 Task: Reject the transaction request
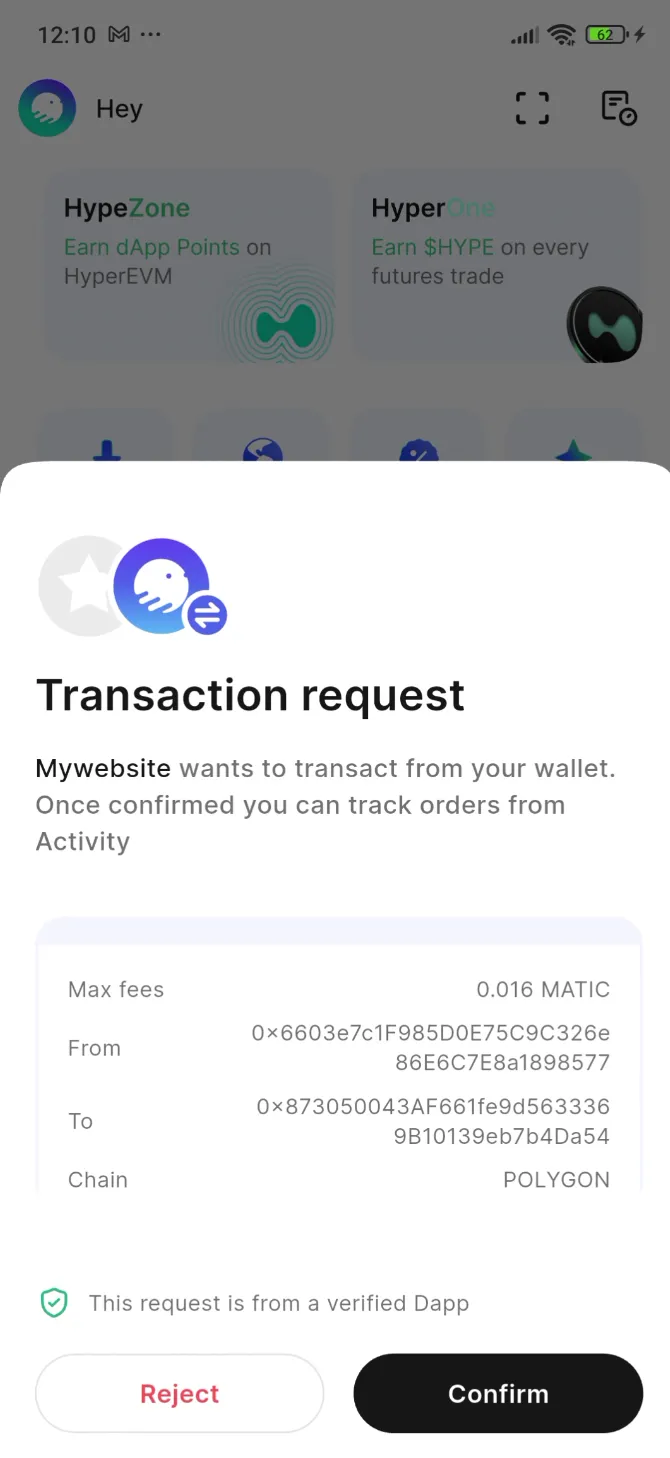coord(180,1393)
